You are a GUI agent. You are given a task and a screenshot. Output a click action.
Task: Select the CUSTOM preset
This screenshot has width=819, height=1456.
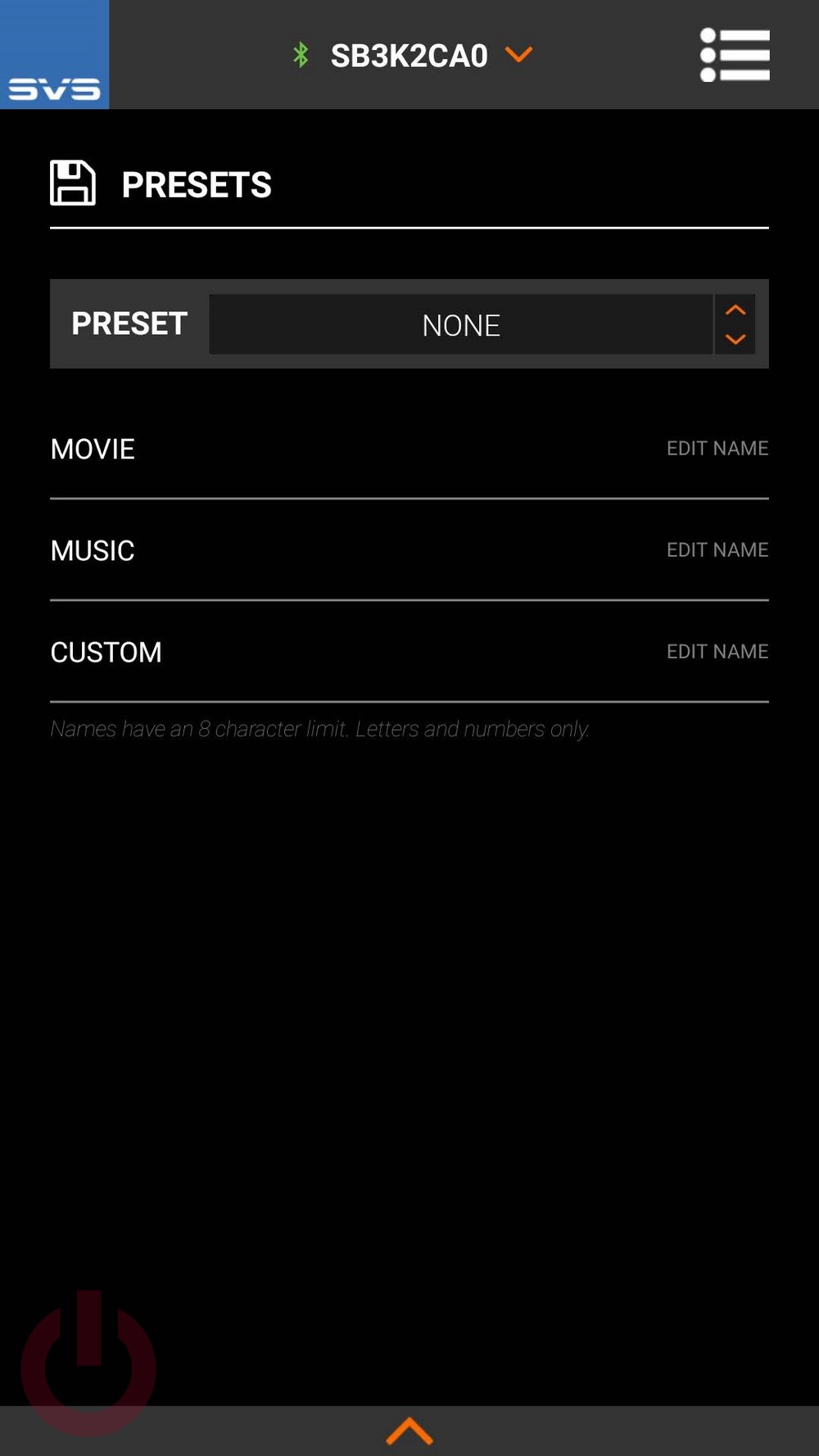click(x=106, y=652)
